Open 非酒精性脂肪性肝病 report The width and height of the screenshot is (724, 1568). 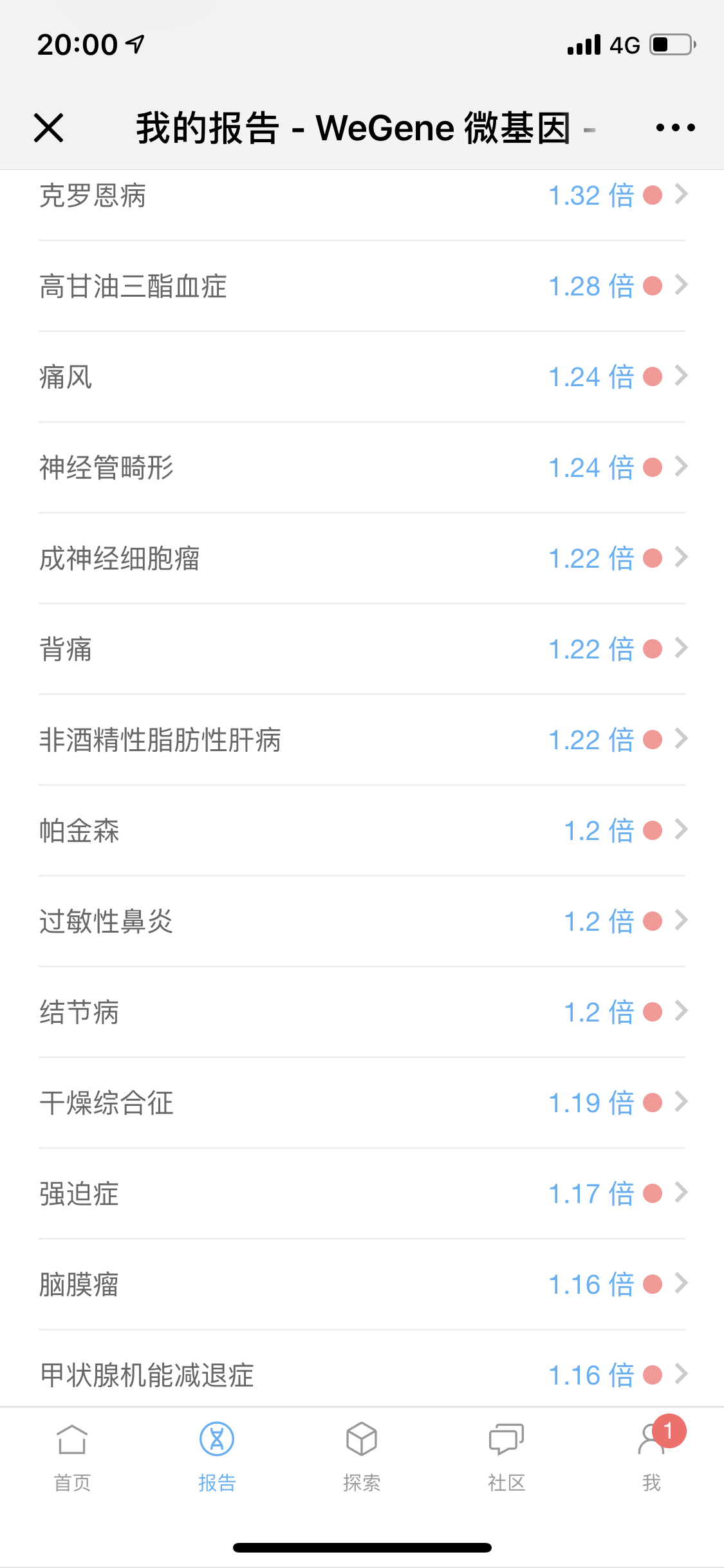coord(362,740)
